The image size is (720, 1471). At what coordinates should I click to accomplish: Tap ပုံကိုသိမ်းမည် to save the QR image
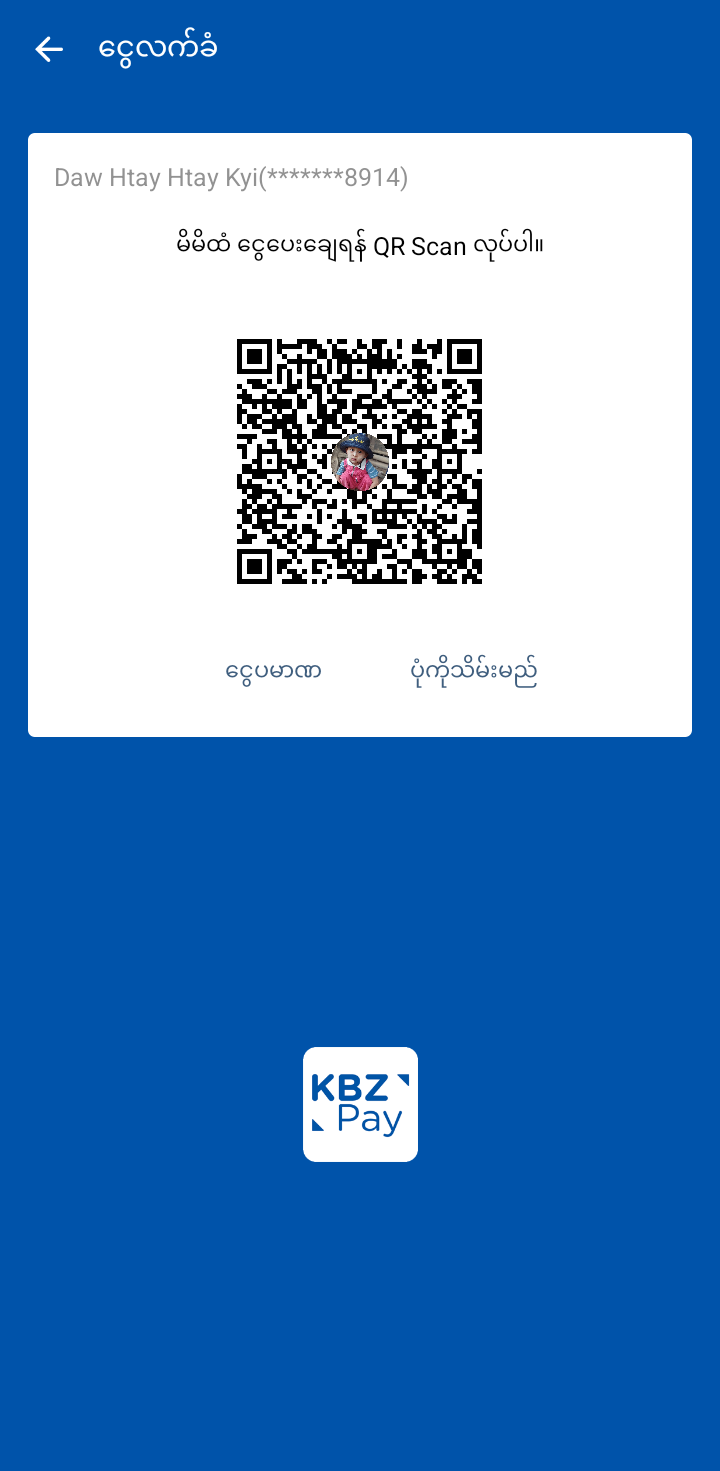pos(474,670)
